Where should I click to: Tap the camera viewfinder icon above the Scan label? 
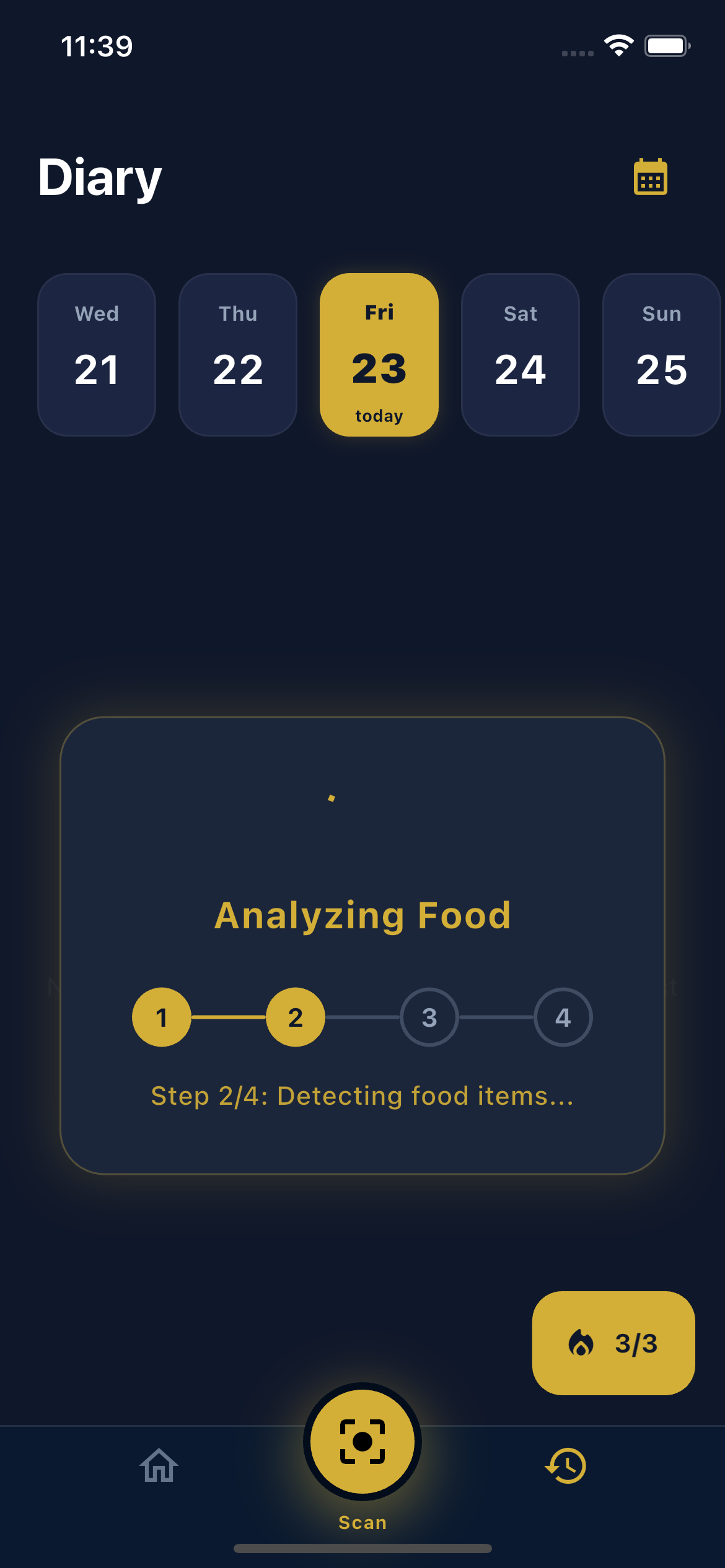(x=362, y=1441)
